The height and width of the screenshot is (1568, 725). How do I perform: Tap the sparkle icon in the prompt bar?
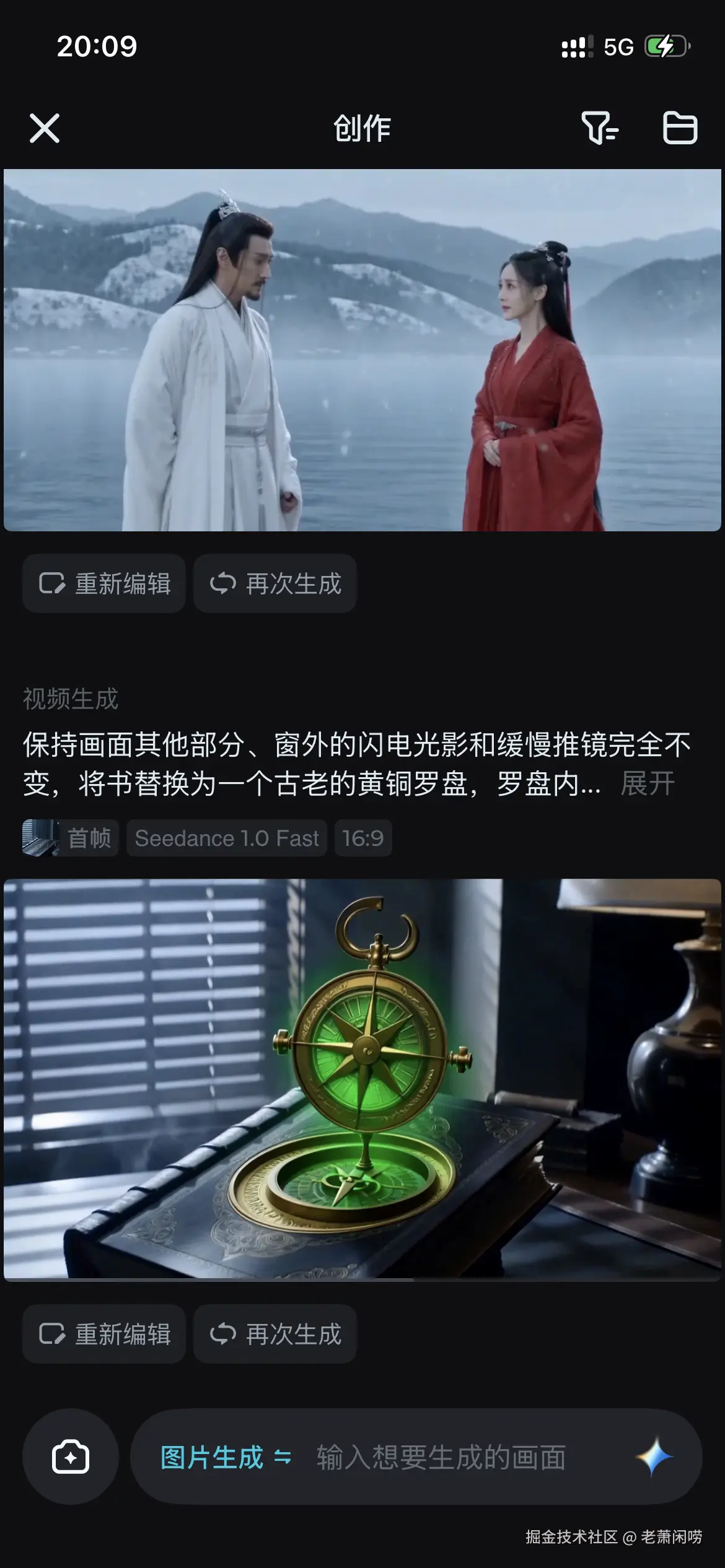tap(654, 1457)
